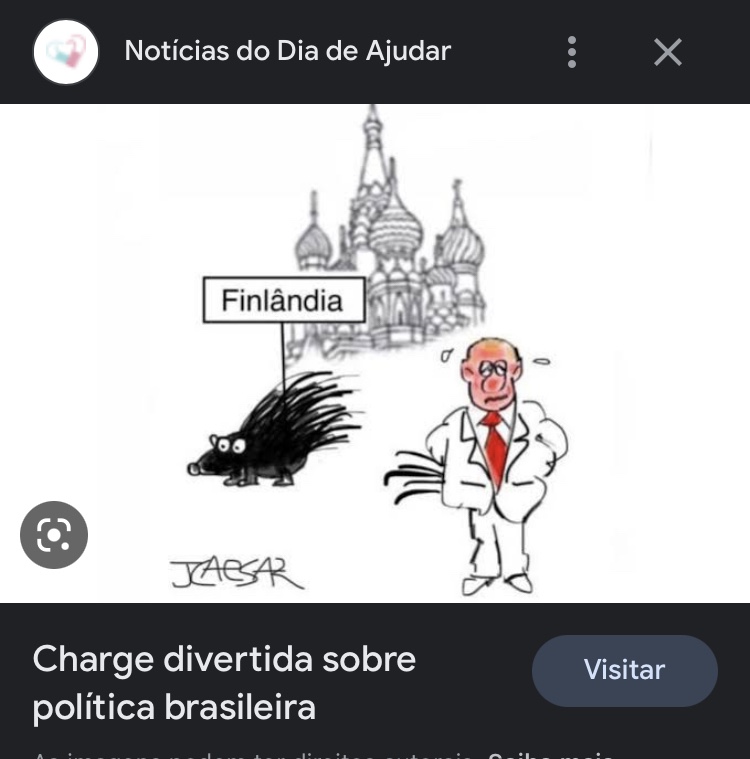Open the three-dot overflow menu
The height and width of the screenshot is (759, 750).
(572, 52)
